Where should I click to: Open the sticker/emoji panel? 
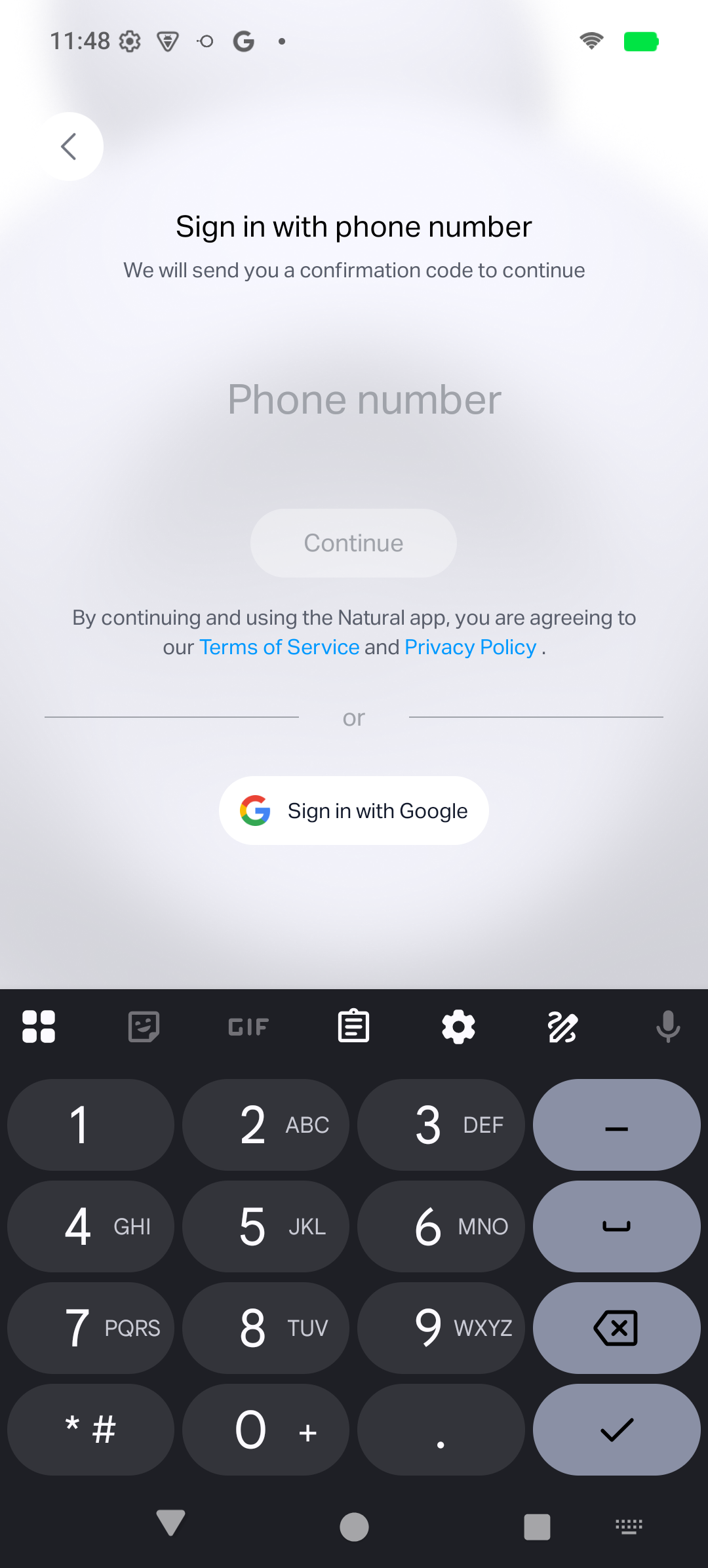(x=143, y=1026)
